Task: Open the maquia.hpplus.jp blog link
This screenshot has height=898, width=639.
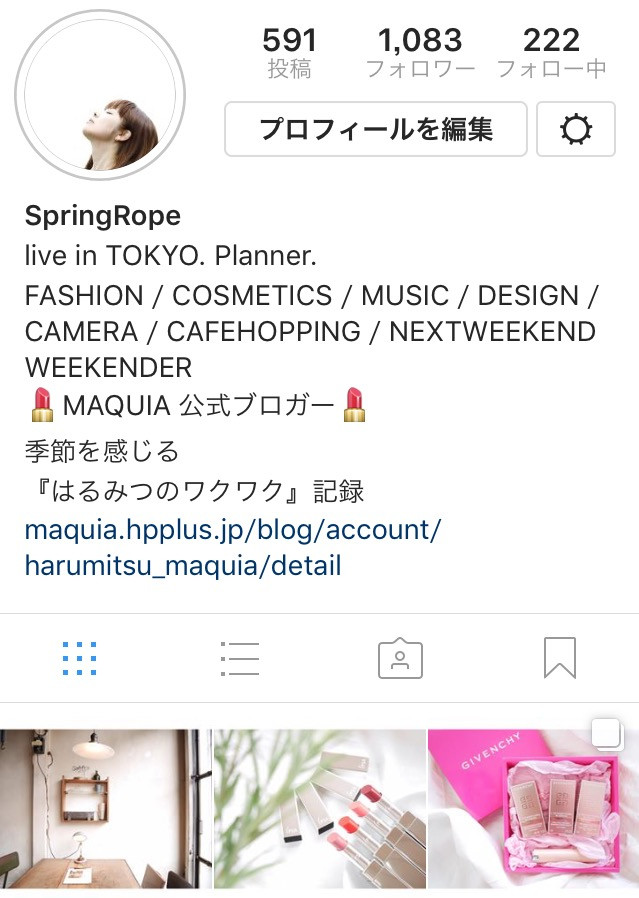Action: tap(232, 546)
